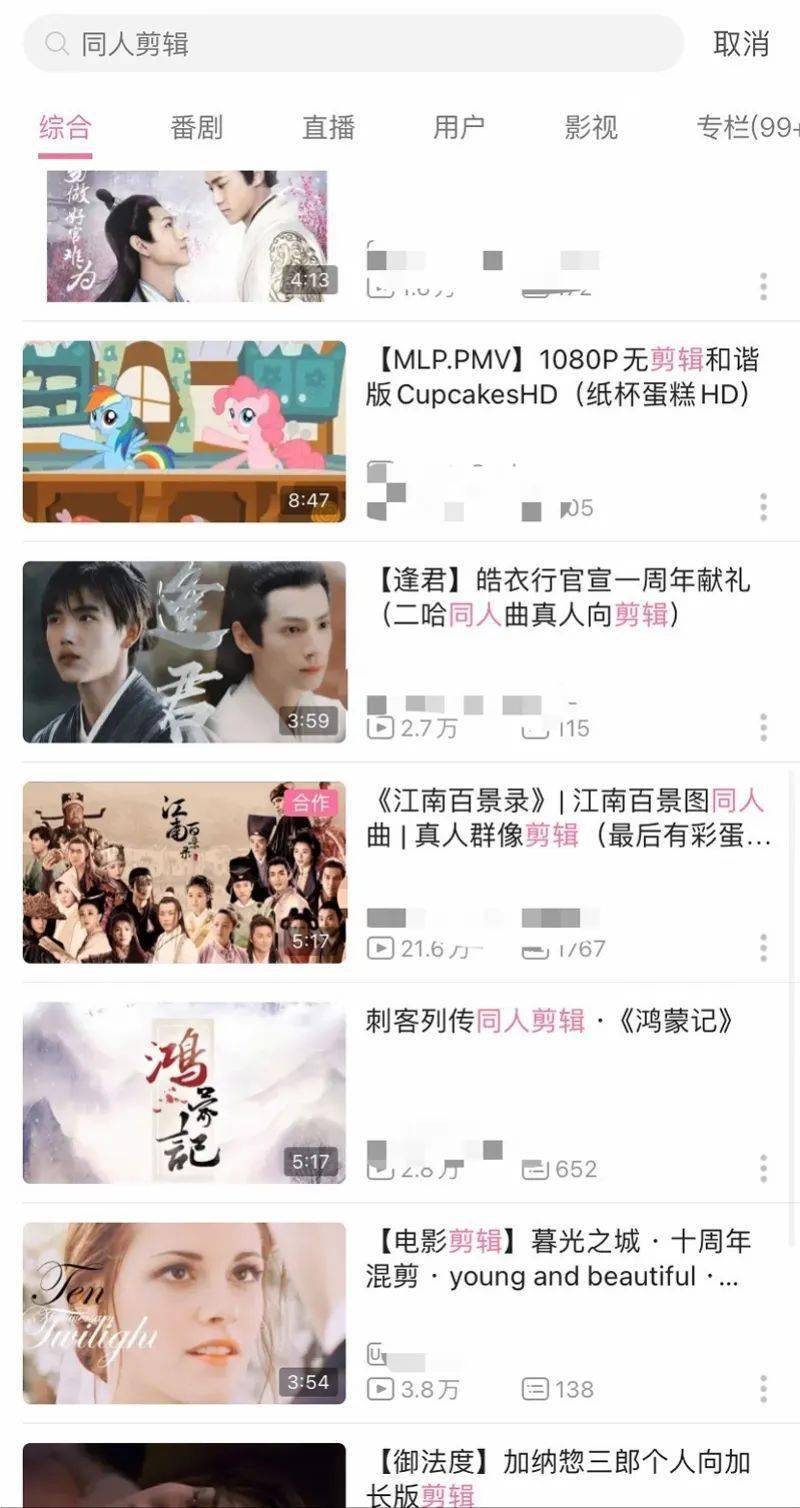Open more options for 《江南百景录》 video
Image resolution: width=800 pixels, height=1508 pixels.
[763, 947]
